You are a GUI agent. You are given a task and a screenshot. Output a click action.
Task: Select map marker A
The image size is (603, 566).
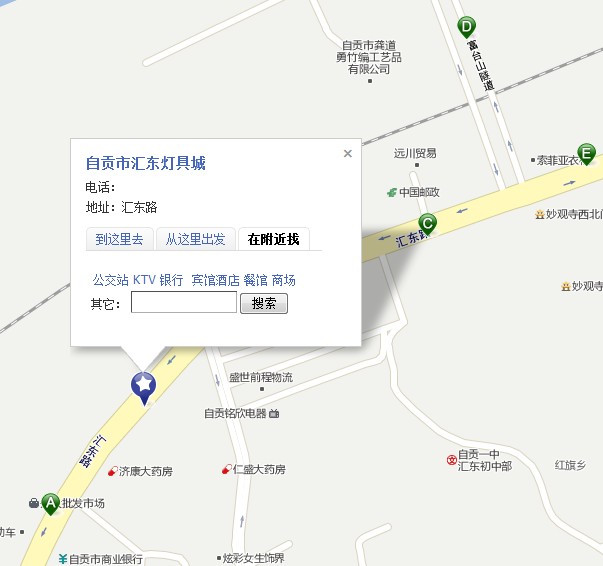click(x=50, y=502)
